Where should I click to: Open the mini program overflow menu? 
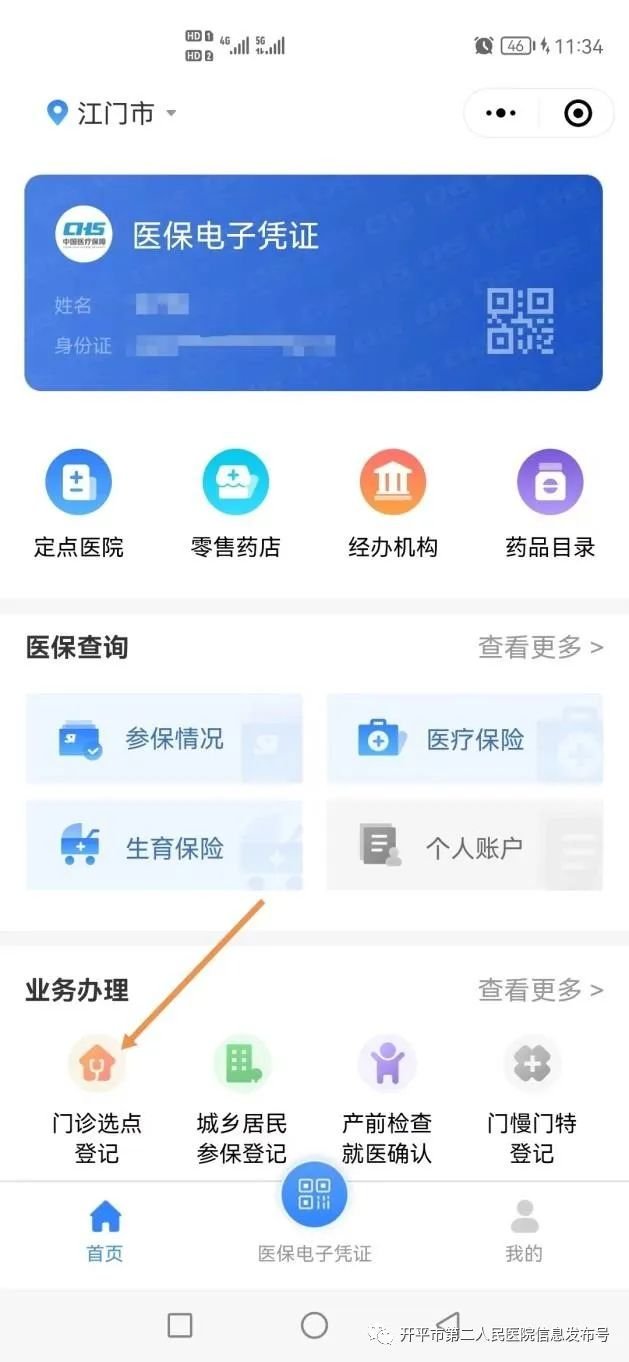501,113
